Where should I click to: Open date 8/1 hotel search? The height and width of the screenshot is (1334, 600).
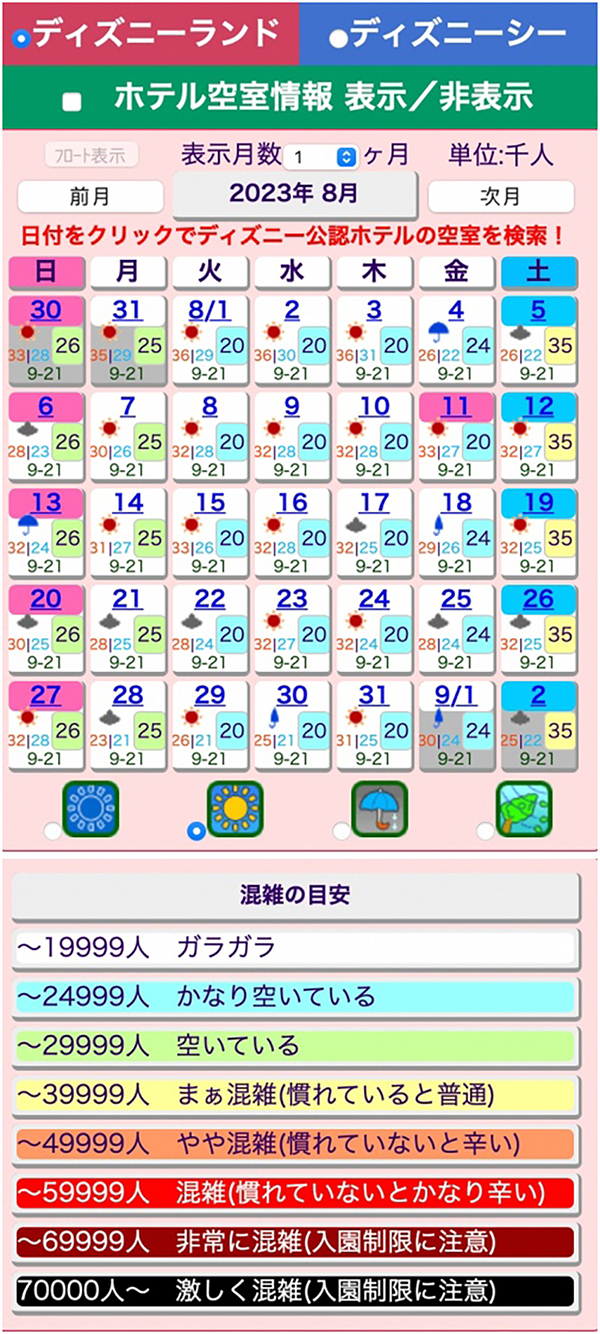click(x=210, y=310)
